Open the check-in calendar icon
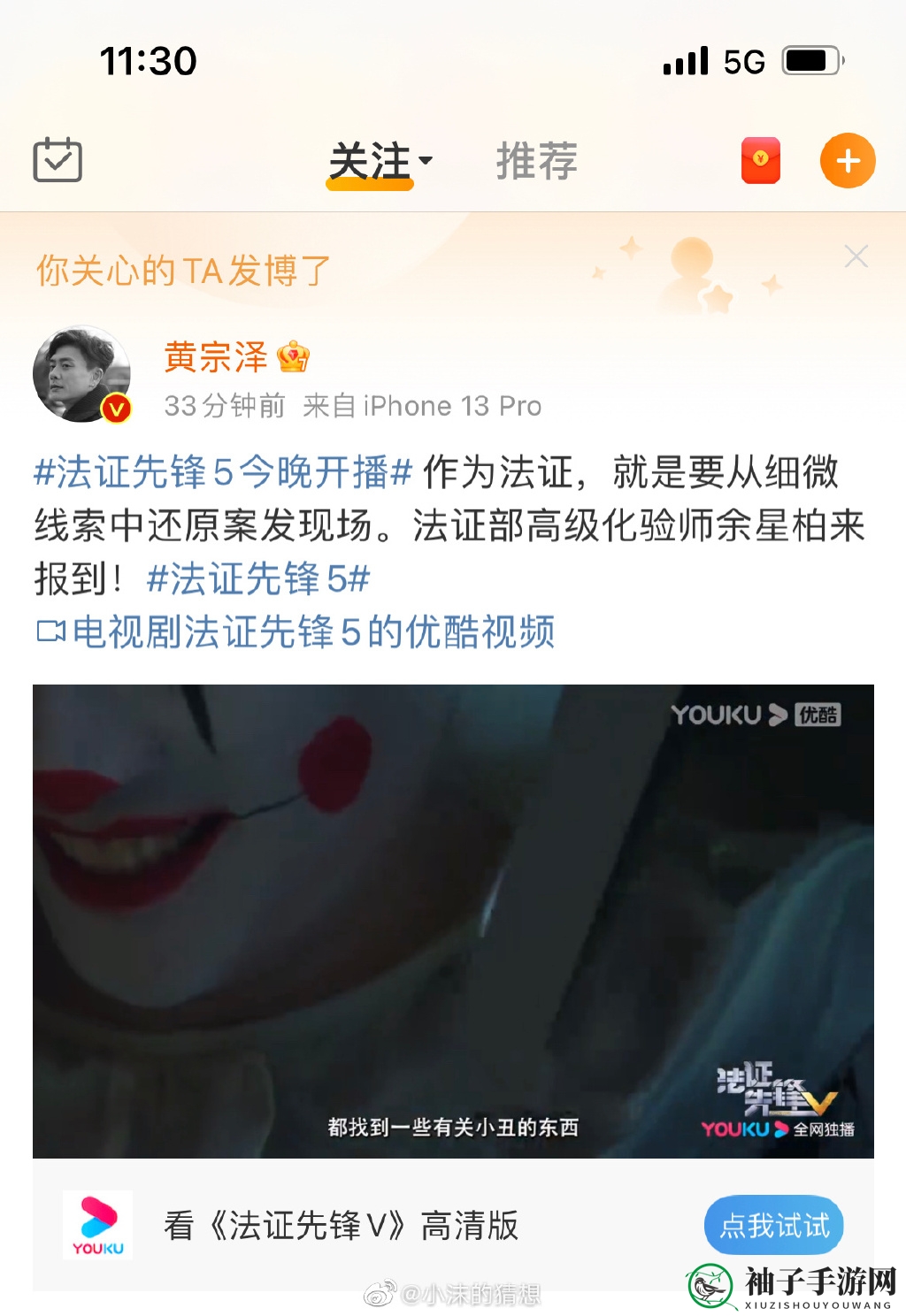 click(58, 160)
